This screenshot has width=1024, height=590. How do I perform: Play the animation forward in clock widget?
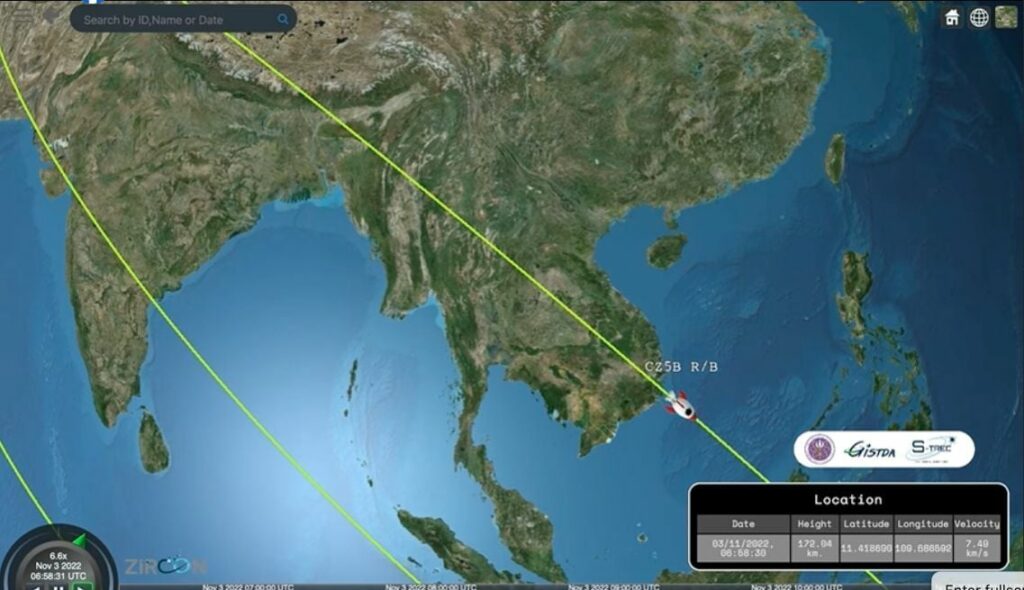pos(82,586)
